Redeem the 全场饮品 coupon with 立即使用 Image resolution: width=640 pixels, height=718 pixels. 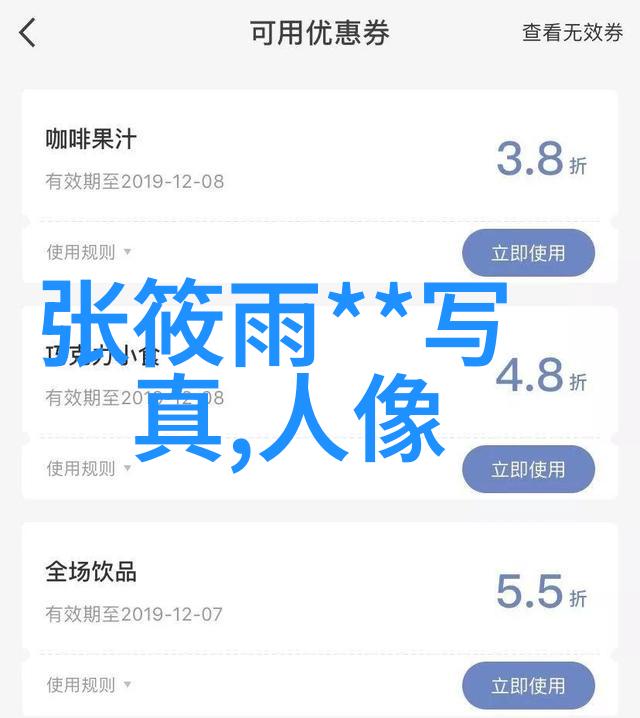point(528,685)
